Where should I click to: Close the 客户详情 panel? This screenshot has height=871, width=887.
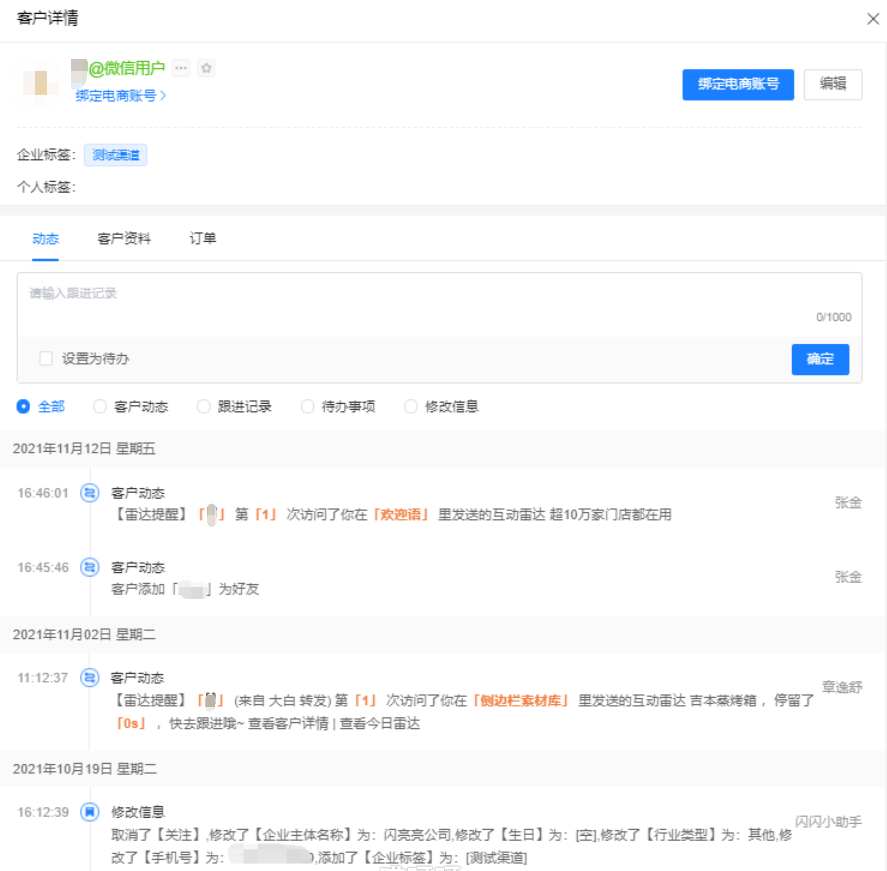pos(872,17)
